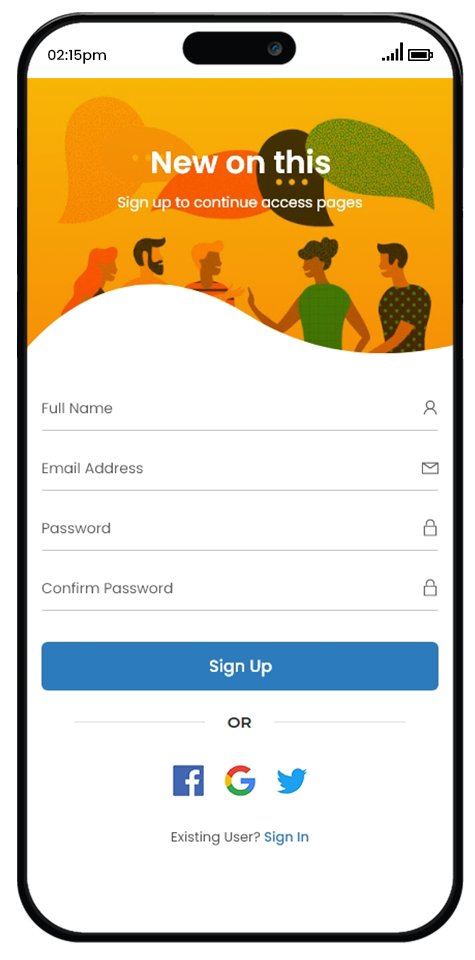This screenshot has width=475, height=960.
Task: Continue with Twitter
Action: point(291,781)
